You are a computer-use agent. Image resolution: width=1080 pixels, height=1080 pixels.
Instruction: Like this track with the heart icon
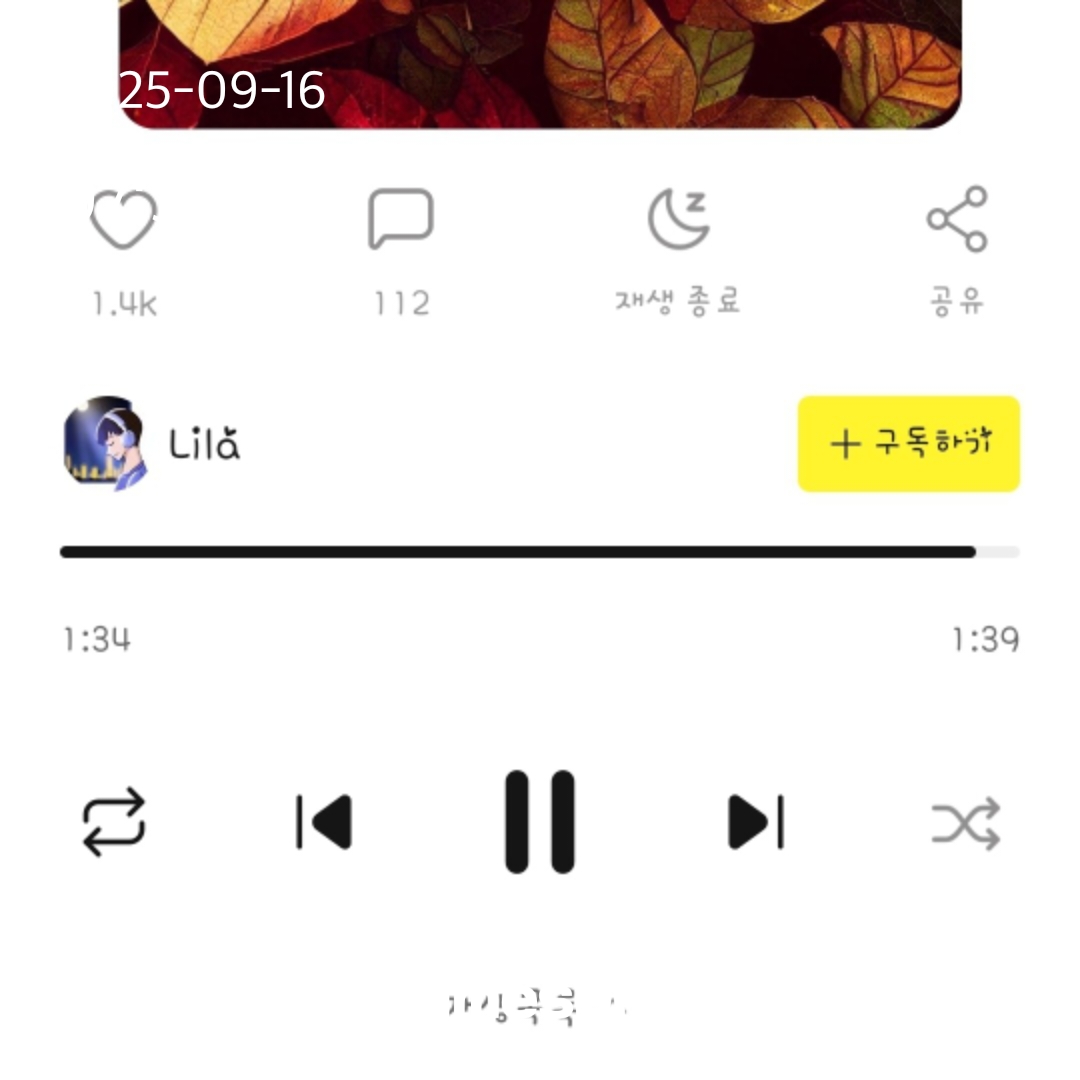[124, 219]
